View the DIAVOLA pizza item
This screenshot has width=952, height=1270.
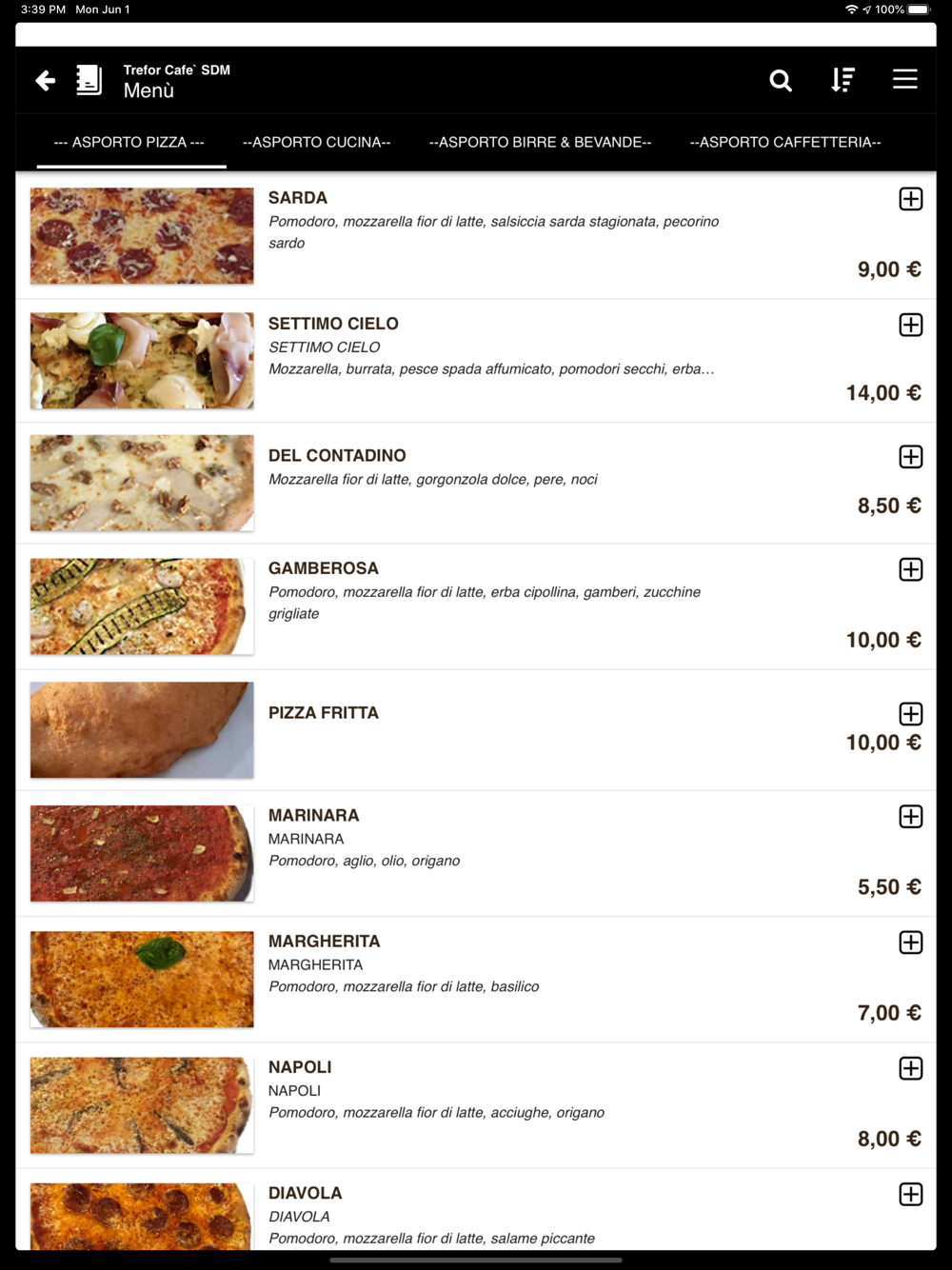[305, 1193]
